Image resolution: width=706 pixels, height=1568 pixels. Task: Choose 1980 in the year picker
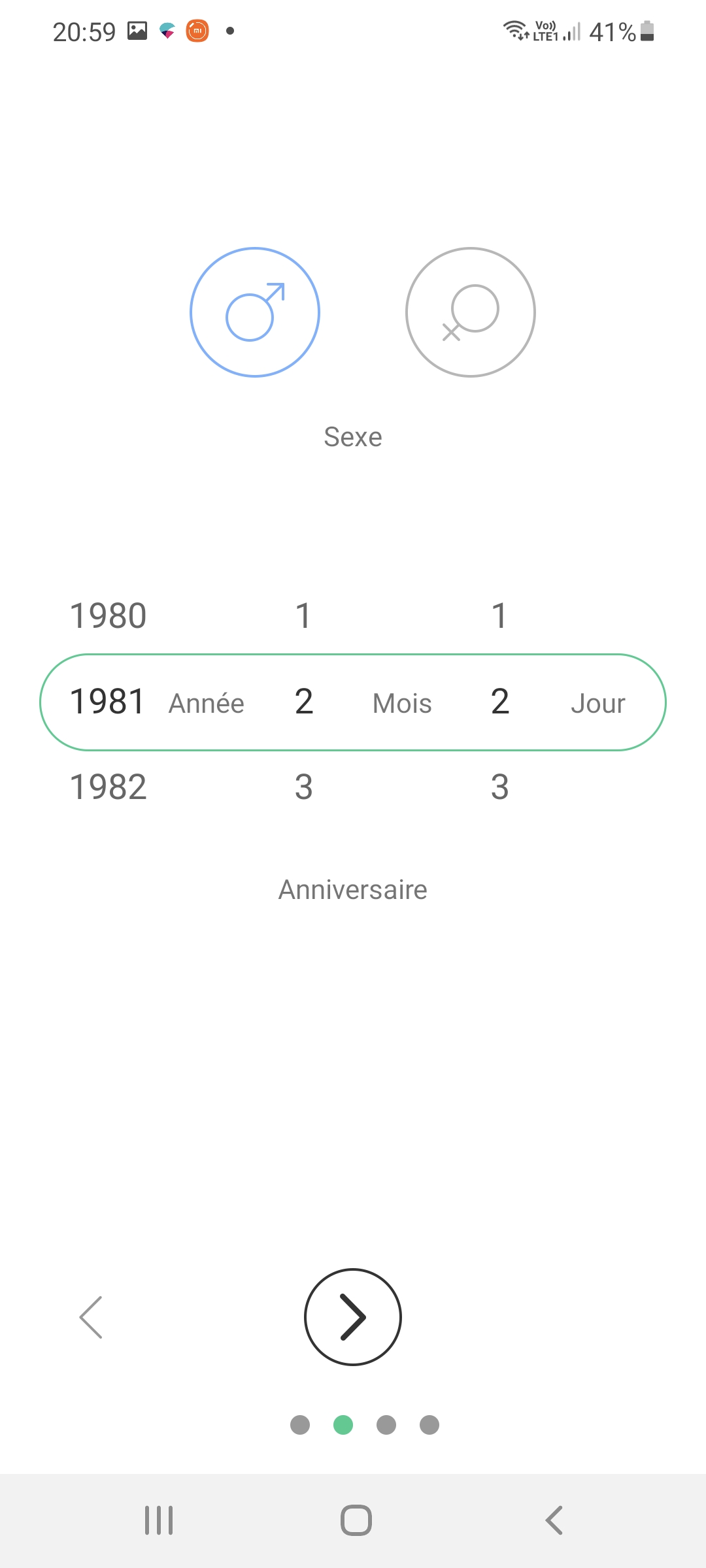(x=108, y=616)
